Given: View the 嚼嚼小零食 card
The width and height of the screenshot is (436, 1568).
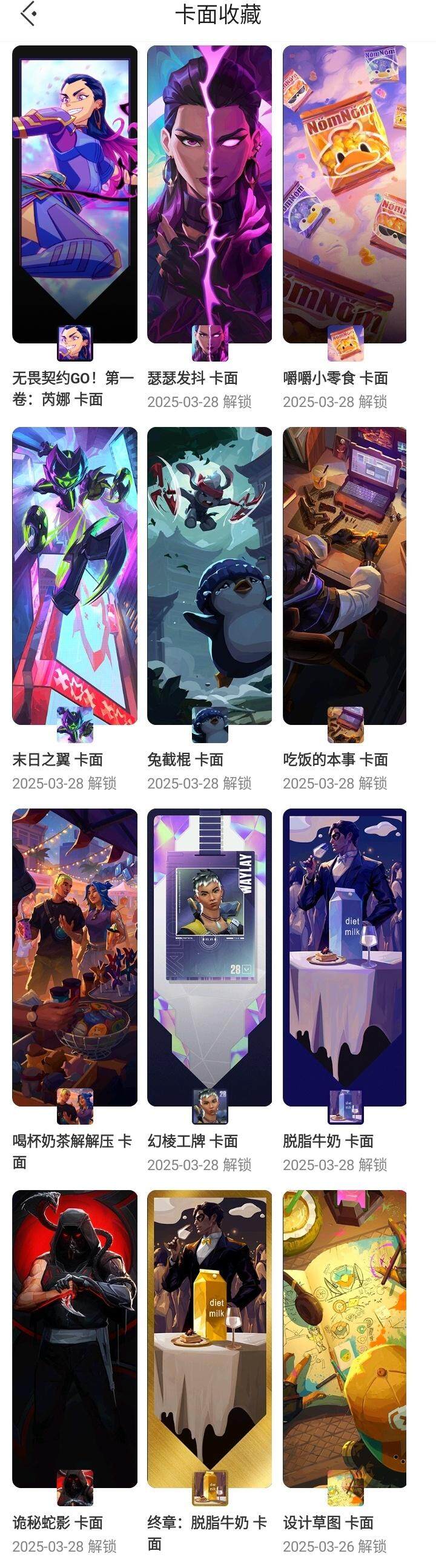Looking at the screenshot, I should tap(344, 195).
